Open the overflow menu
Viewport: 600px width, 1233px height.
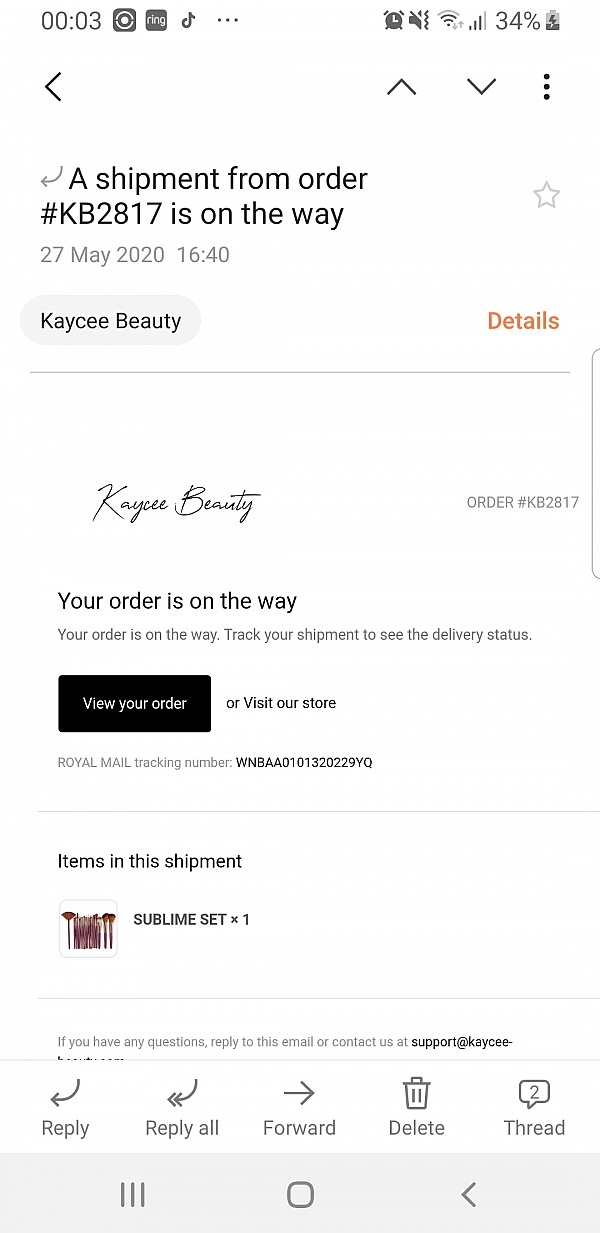point(546,87)
